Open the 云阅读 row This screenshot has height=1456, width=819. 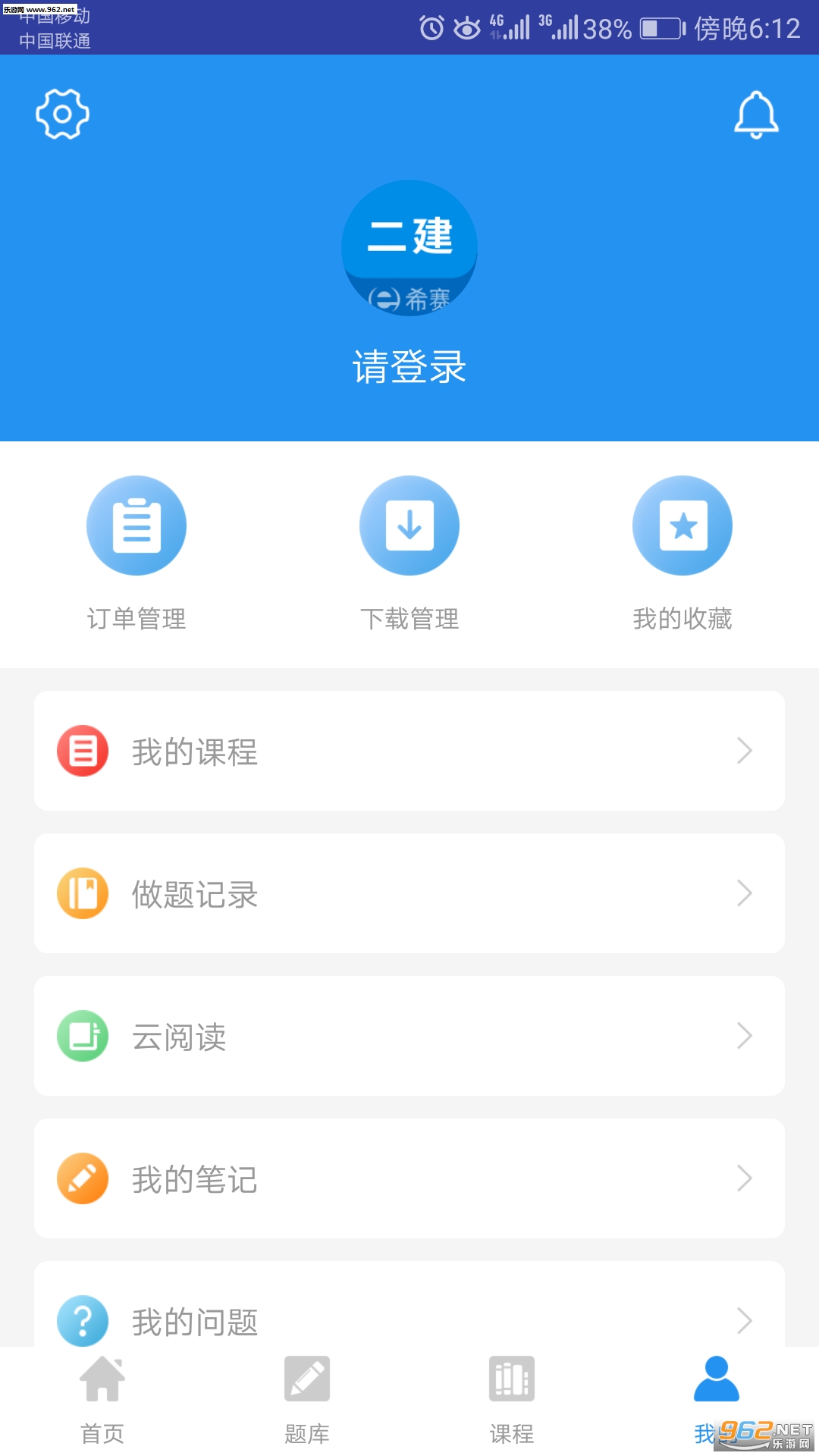pos(409,1036)
